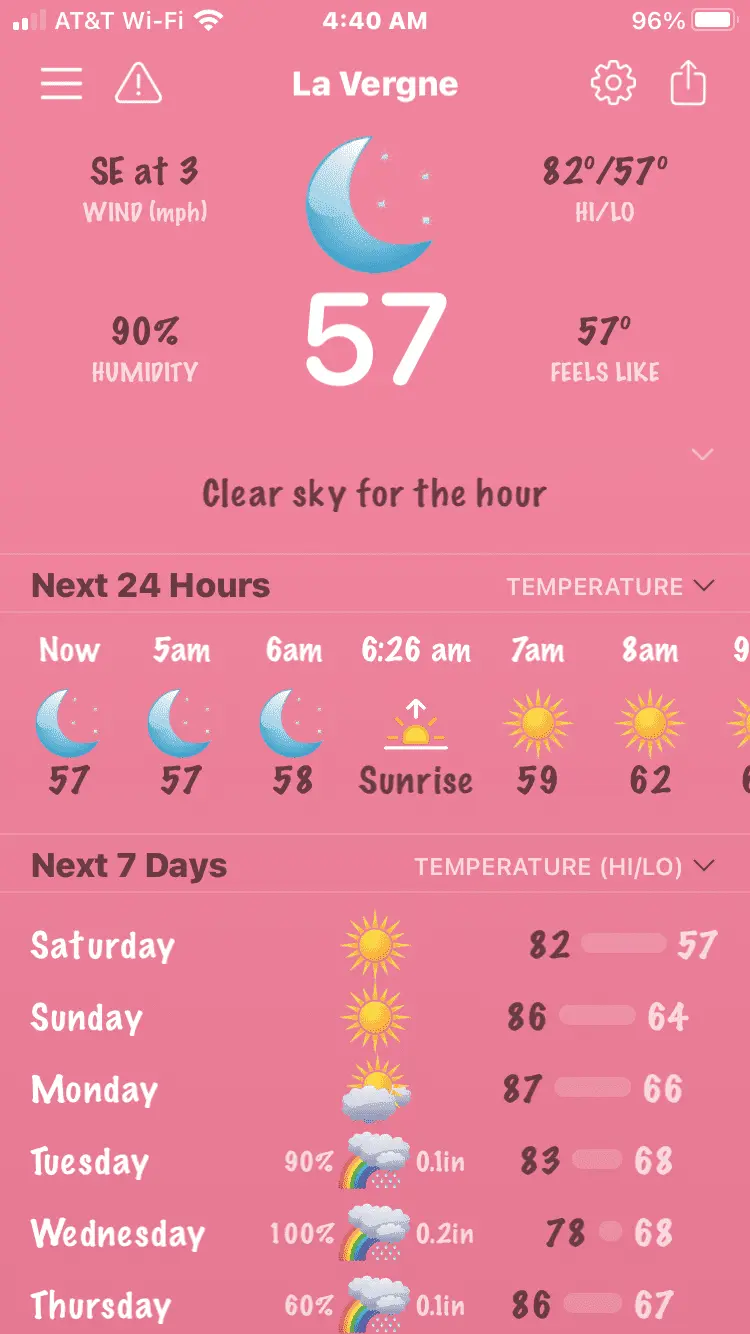
Task: Open Sunday's forecast row
Action: (x=375, y=1017)
